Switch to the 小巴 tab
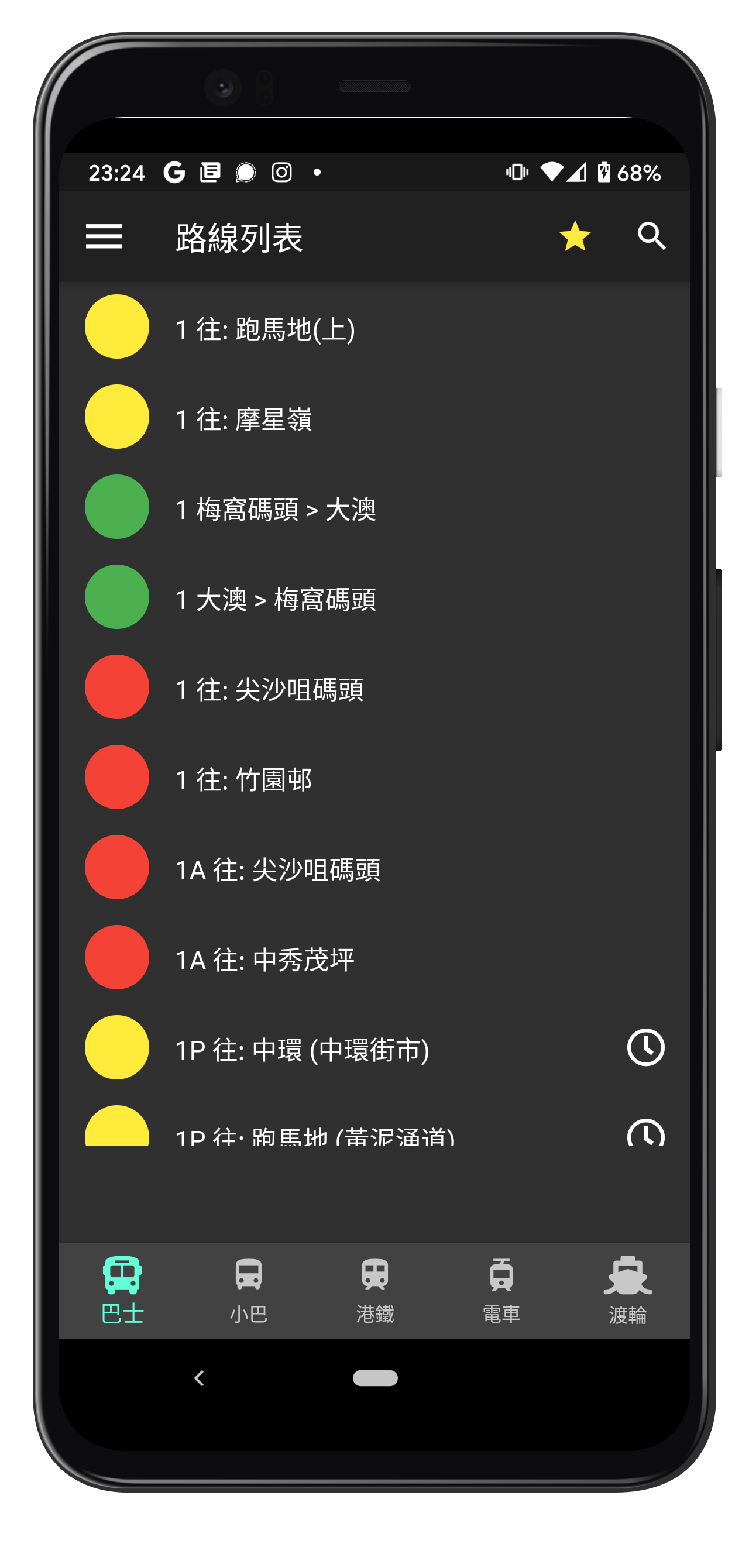Image resolution: width=749 pixels, height=1568 pixels. [249, 1290]
